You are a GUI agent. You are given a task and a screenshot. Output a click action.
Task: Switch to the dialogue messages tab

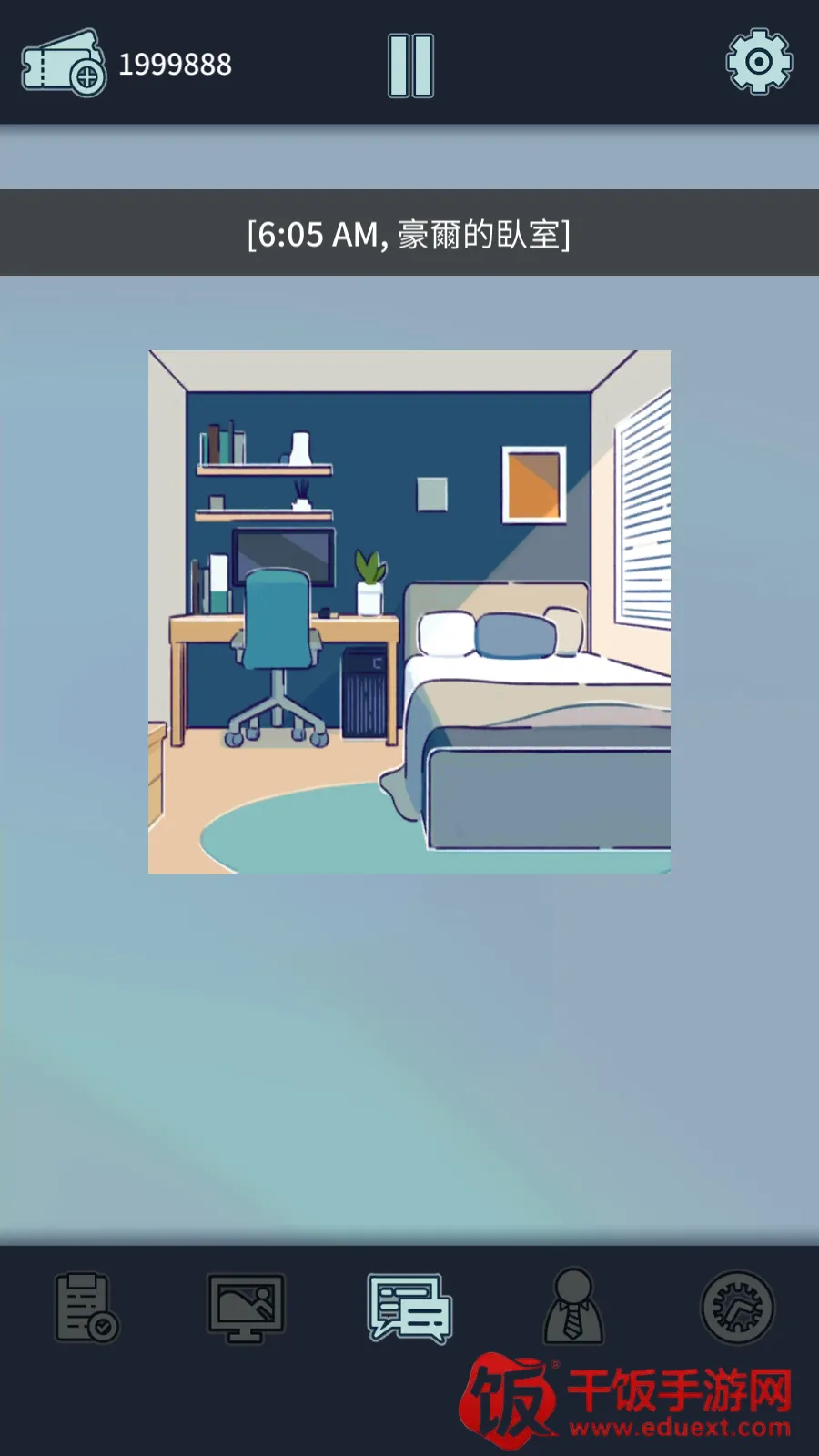[409, 1308]
